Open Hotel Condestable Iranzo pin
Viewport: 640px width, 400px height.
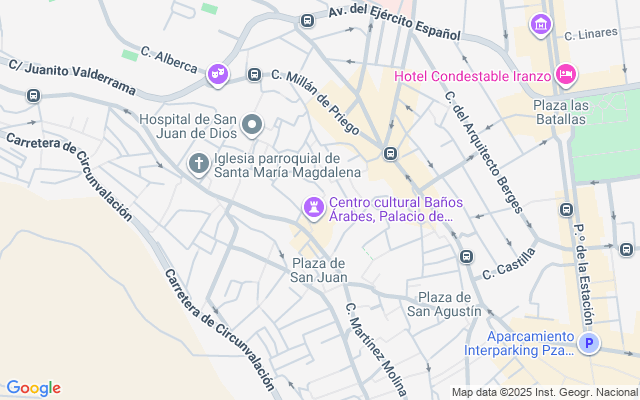click(566, 73)
